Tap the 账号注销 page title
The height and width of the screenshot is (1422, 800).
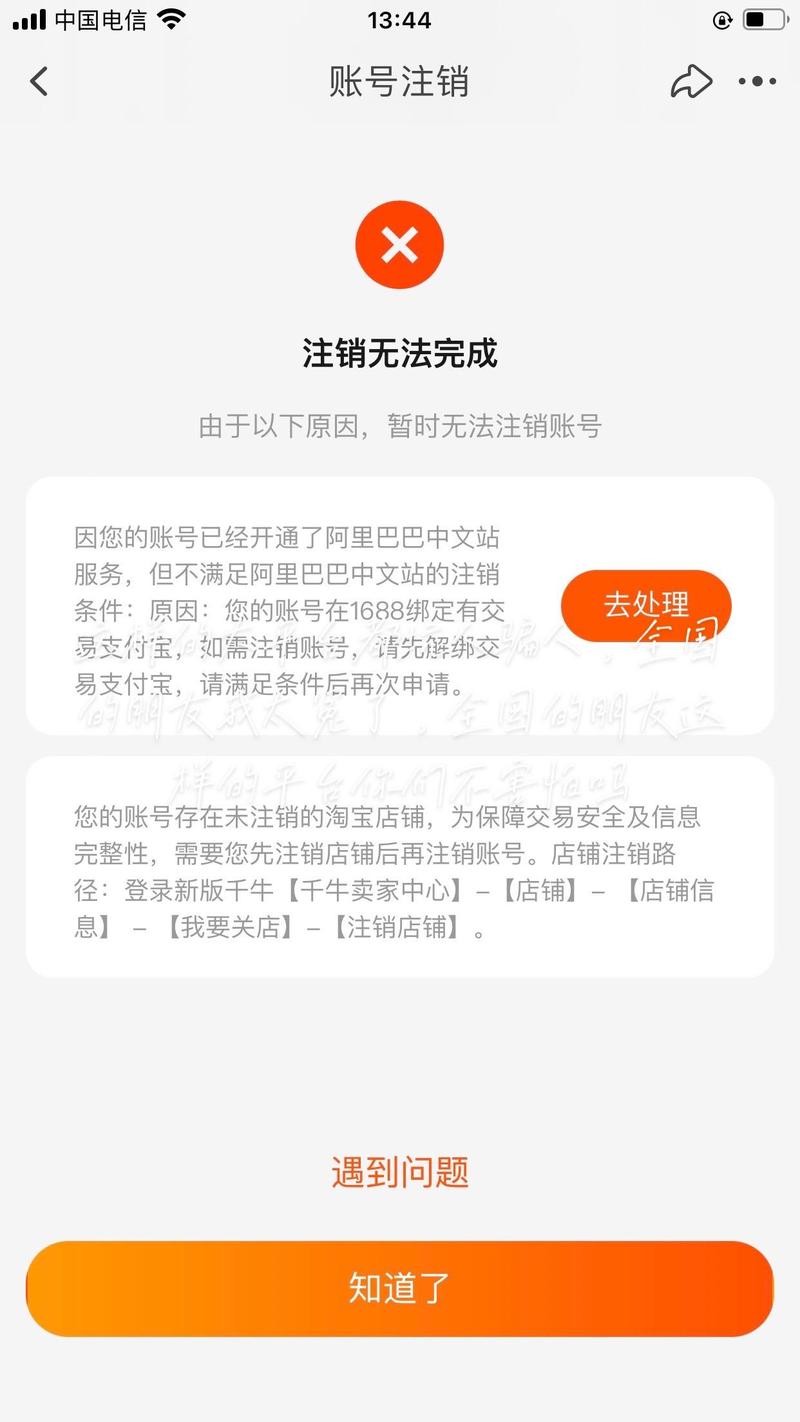pos(400,82)
